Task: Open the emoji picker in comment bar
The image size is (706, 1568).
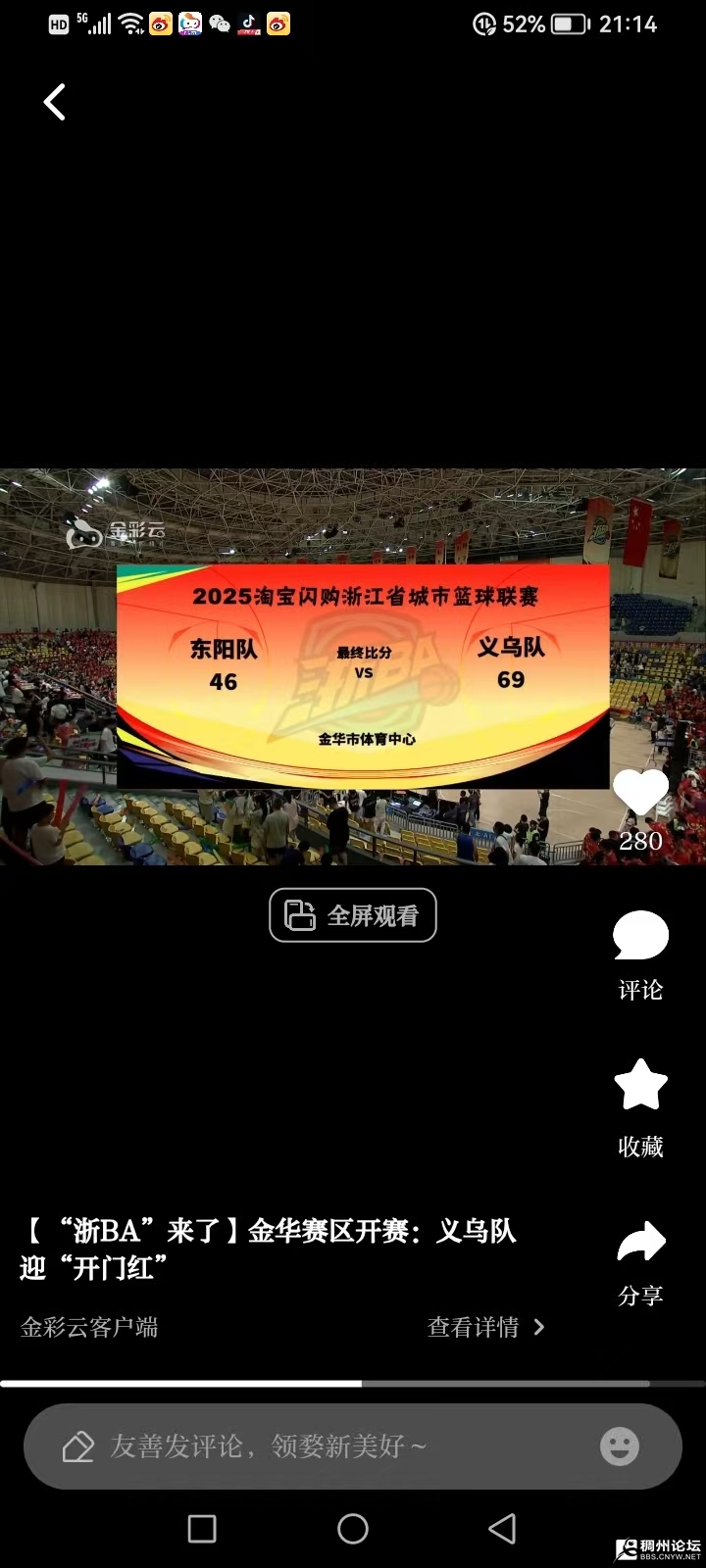Action: pos(619,1446)
